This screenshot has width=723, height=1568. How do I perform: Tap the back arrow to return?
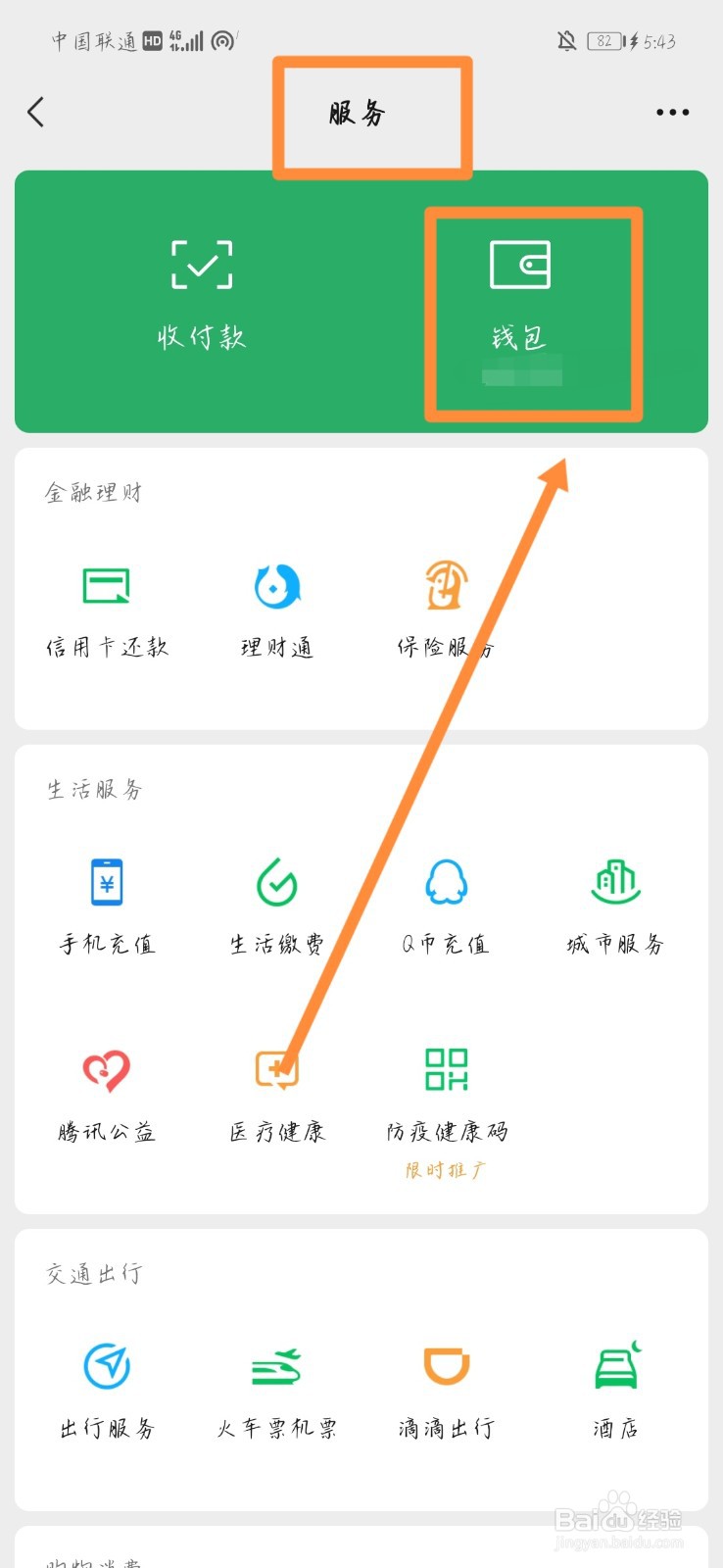[36, 112]
